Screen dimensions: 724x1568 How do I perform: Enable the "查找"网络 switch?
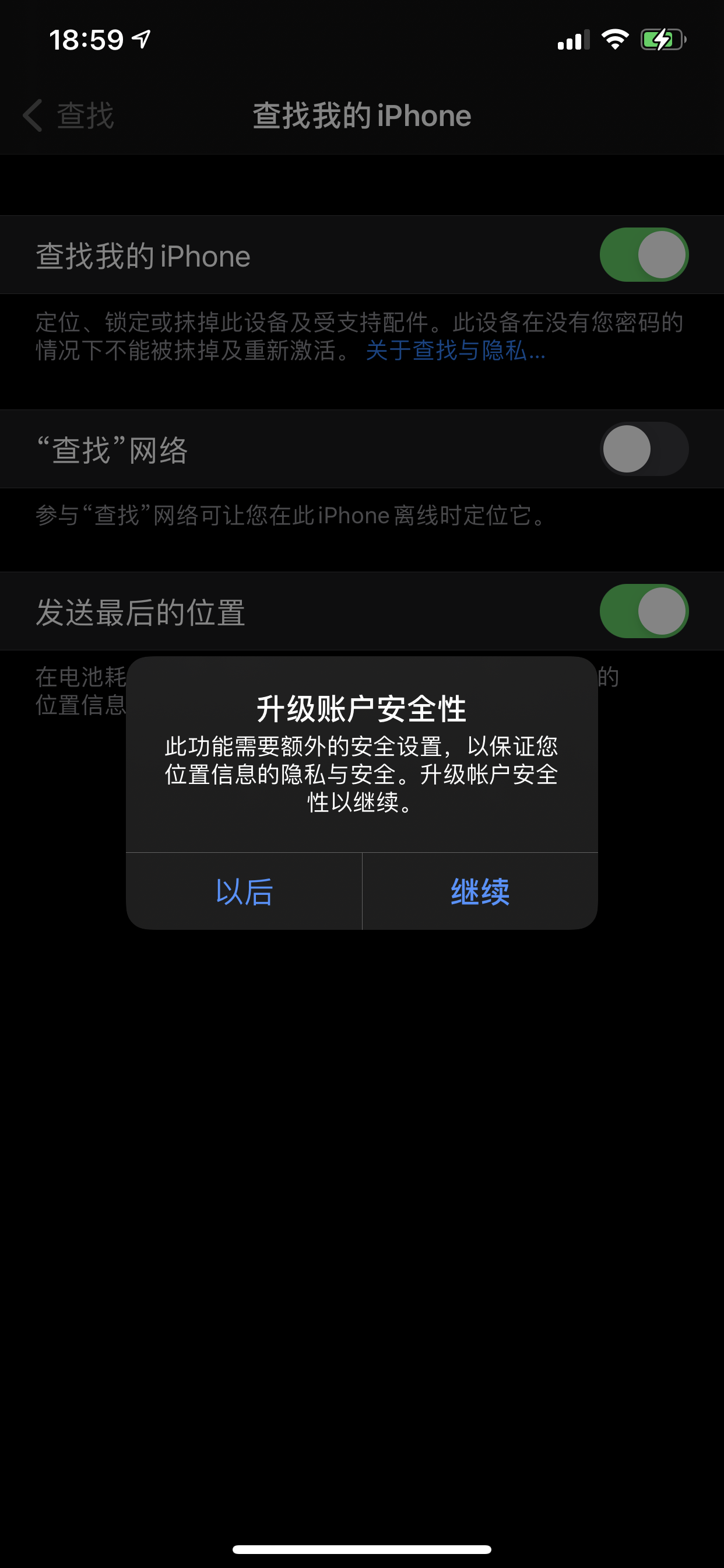(x=644, y=449)
